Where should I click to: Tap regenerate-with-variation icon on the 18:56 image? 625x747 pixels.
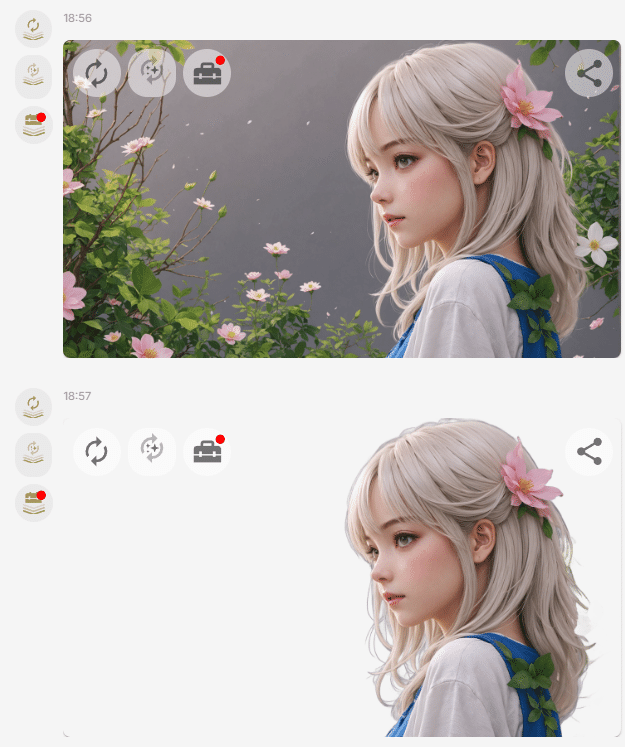[x=152, y=73]
